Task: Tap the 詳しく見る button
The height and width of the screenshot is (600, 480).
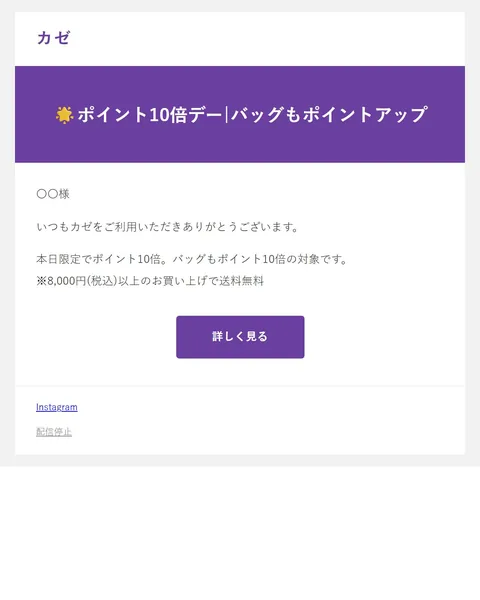Action: click(240, 337)
